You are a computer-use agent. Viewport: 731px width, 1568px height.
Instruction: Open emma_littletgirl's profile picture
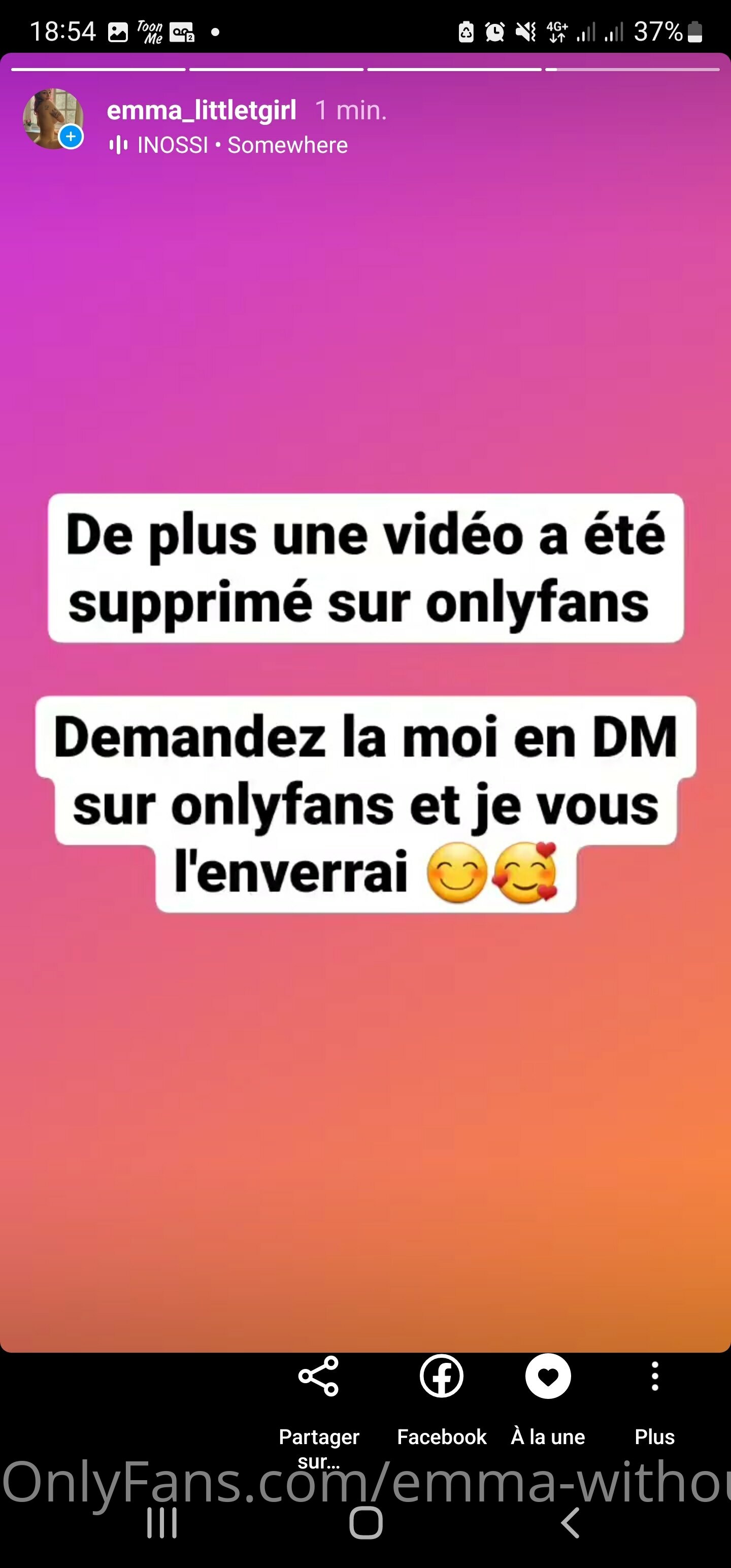tap(53, 119)
